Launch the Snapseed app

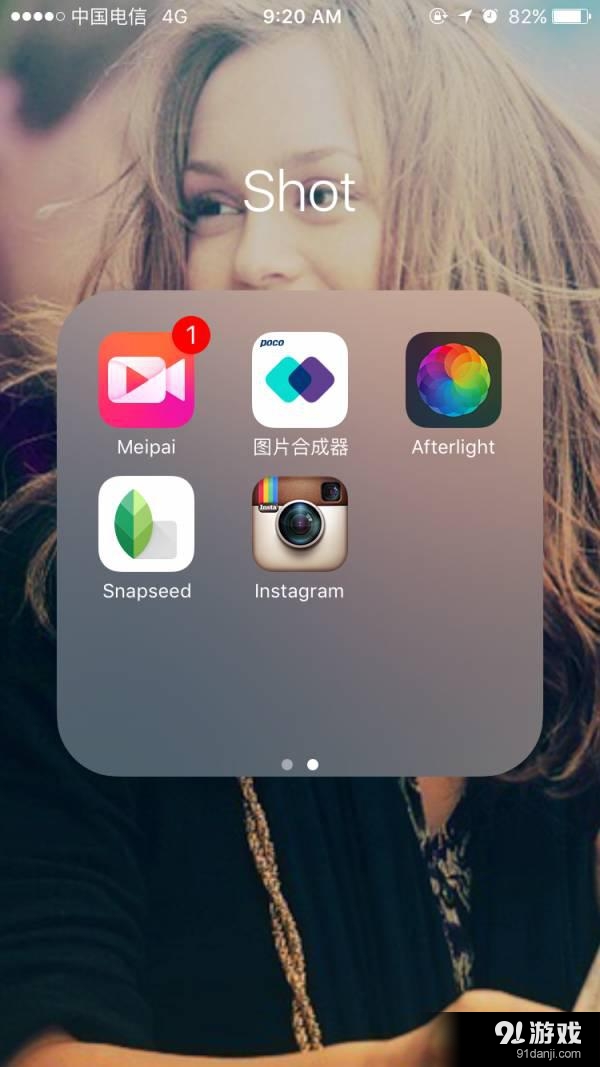tap(146, 524)
